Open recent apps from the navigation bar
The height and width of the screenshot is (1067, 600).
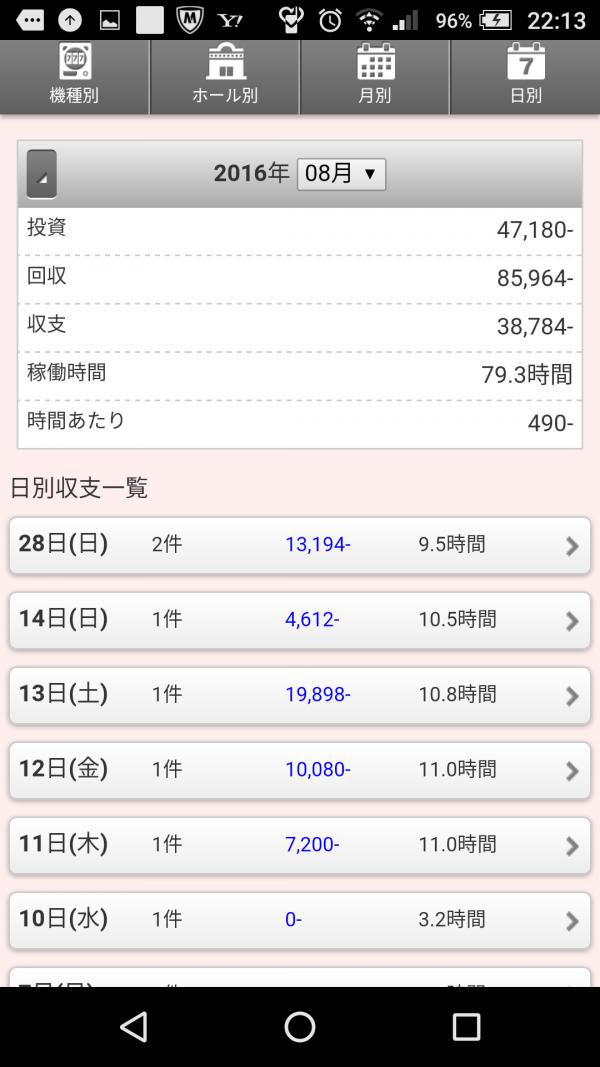[467, 1026]
